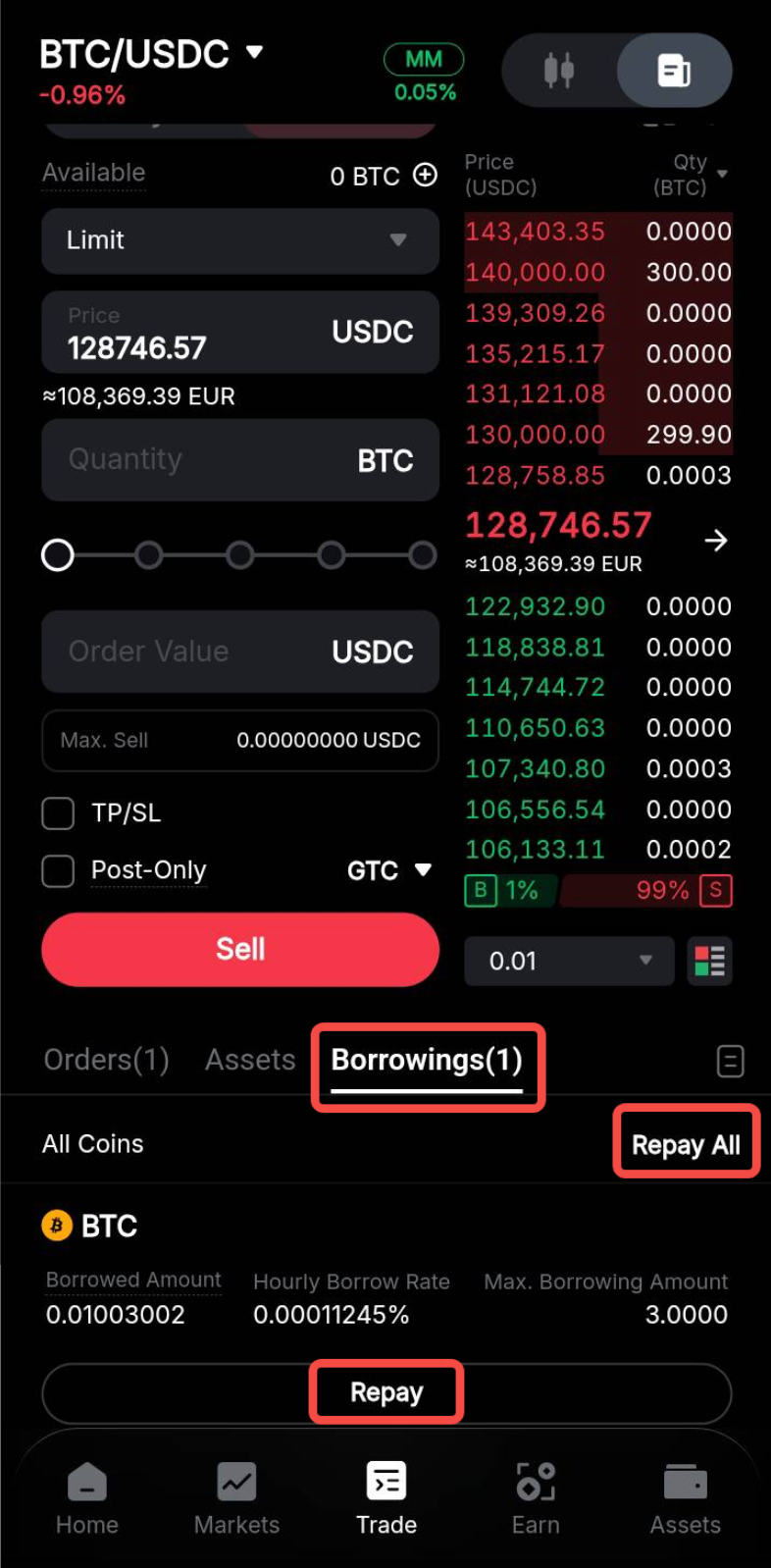Go to the Markets tab in the bottom bar

236,1497
